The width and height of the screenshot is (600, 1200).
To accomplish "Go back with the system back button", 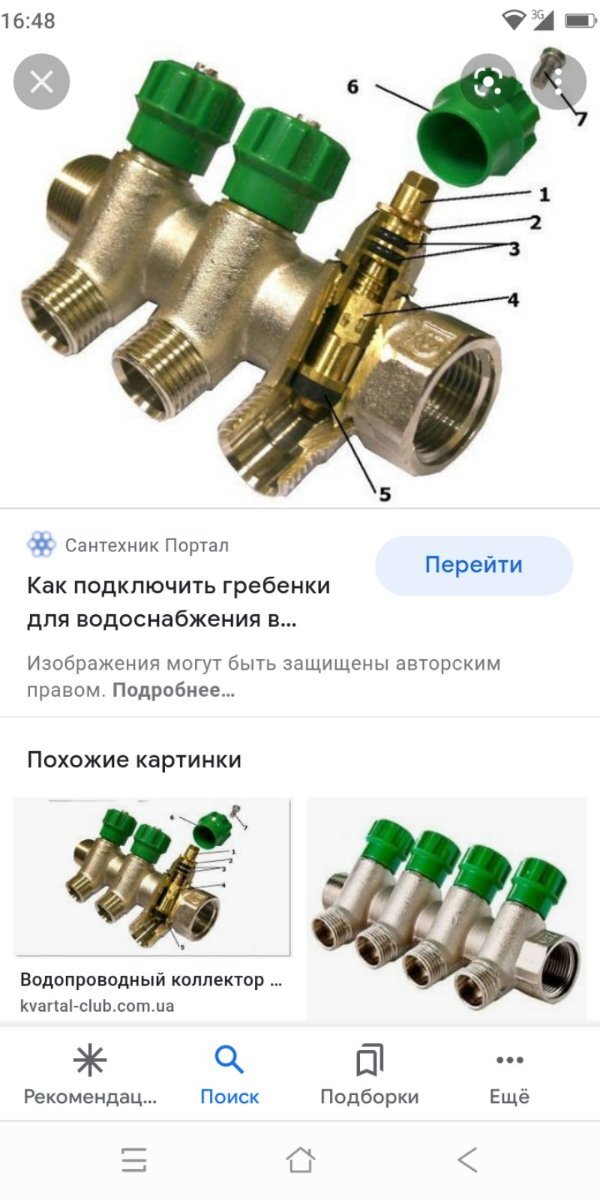I will click(x=467, y=1160).
